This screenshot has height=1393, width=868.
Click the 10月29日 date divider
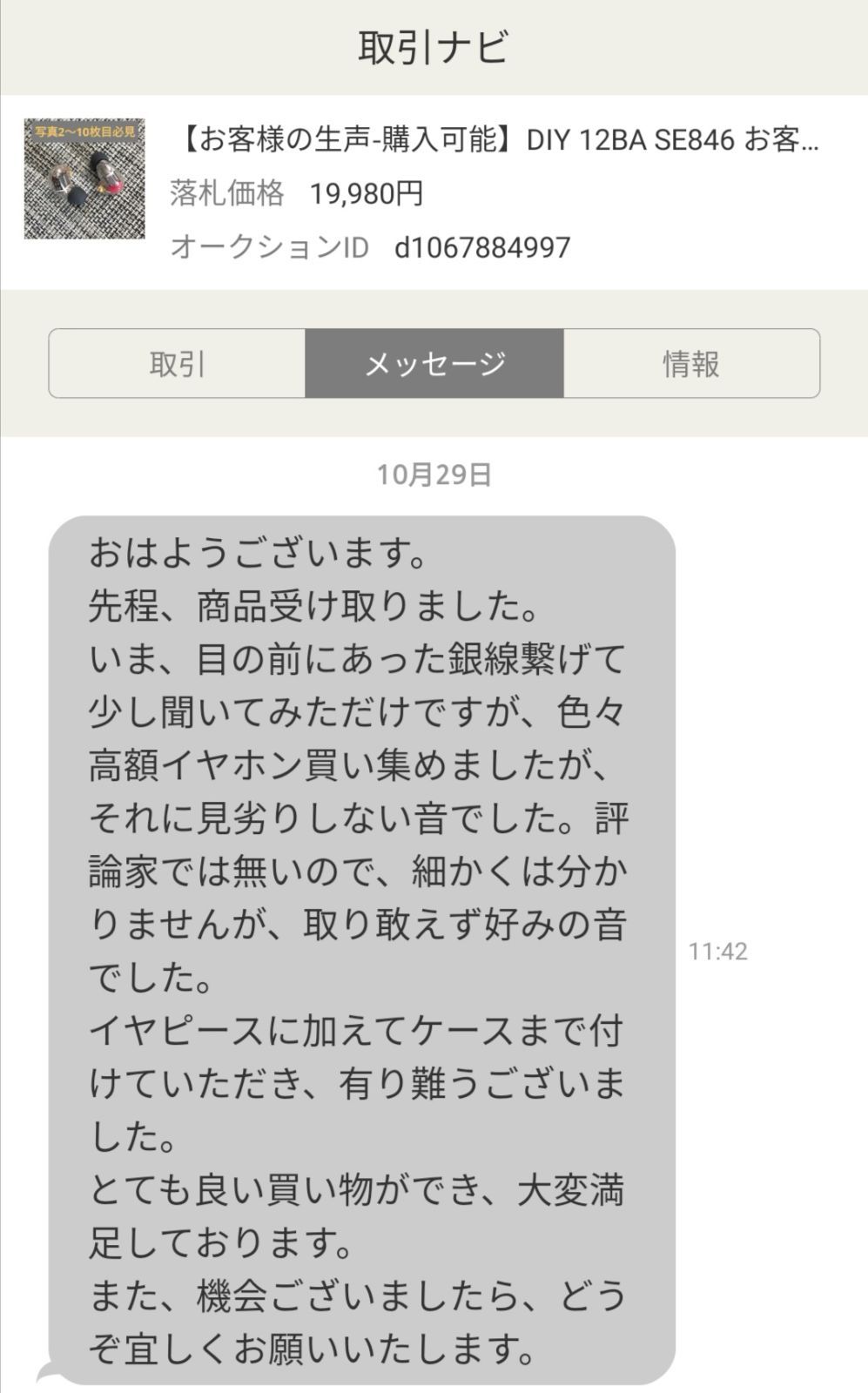point(434,475)
